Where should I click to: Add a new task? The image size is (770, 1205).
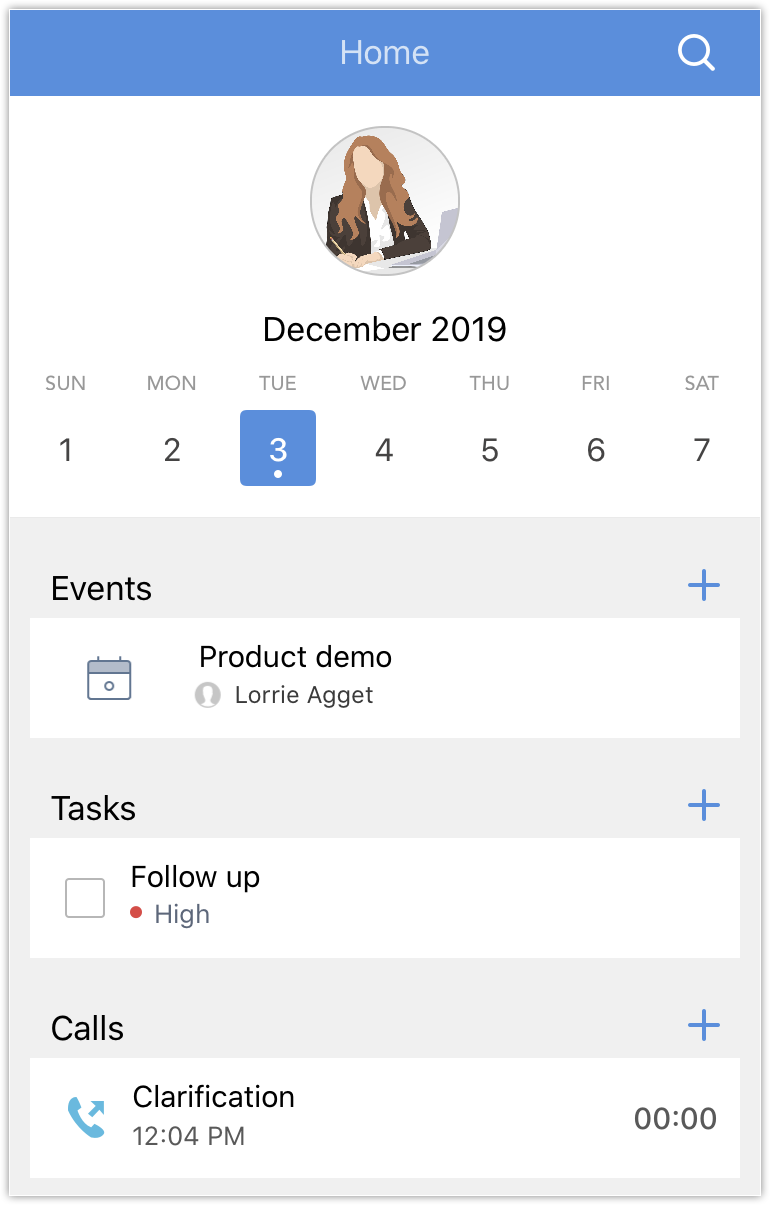[x=704, y=805]
